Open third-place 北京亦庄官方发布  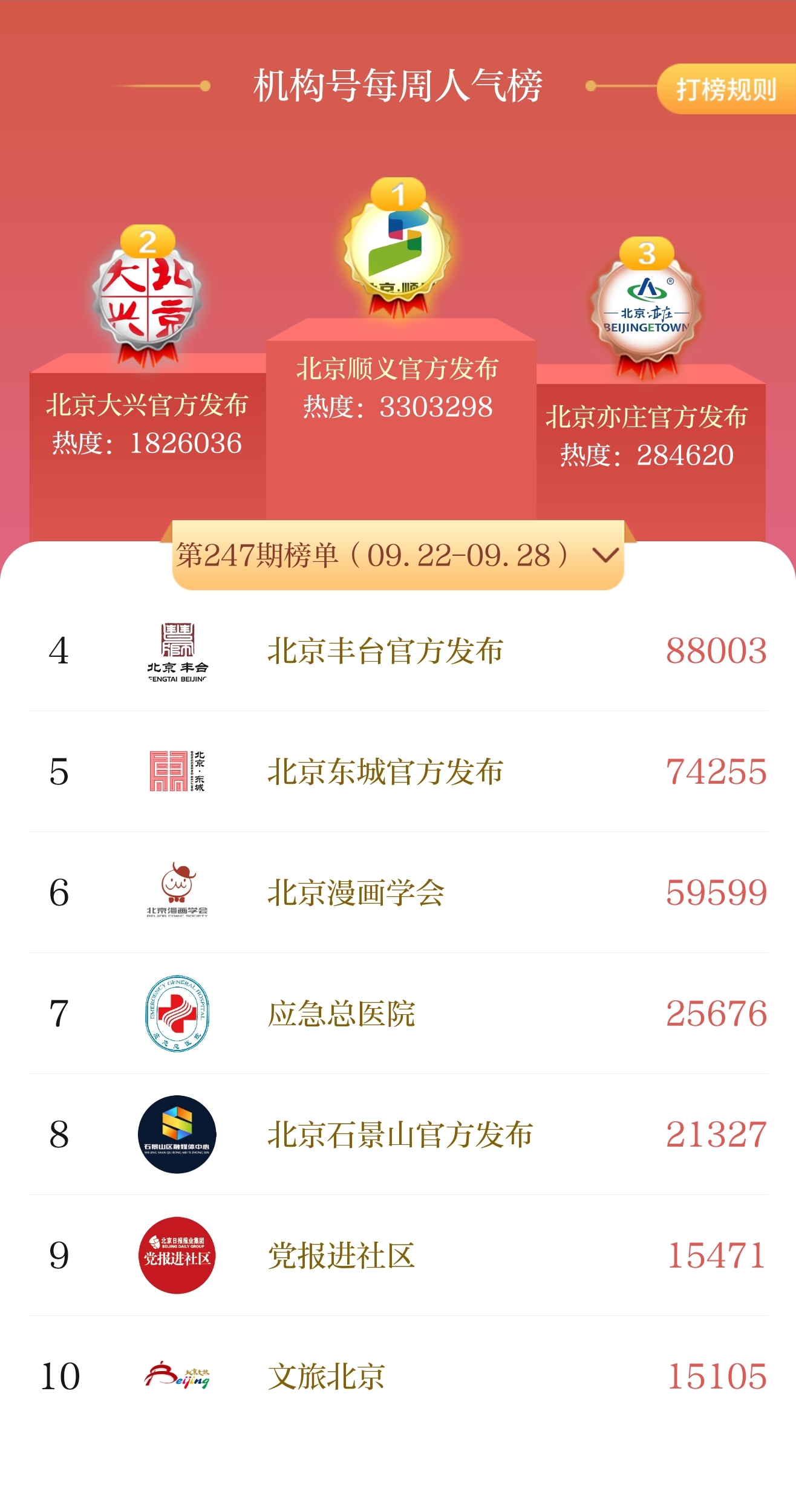(x=647, y=417)
